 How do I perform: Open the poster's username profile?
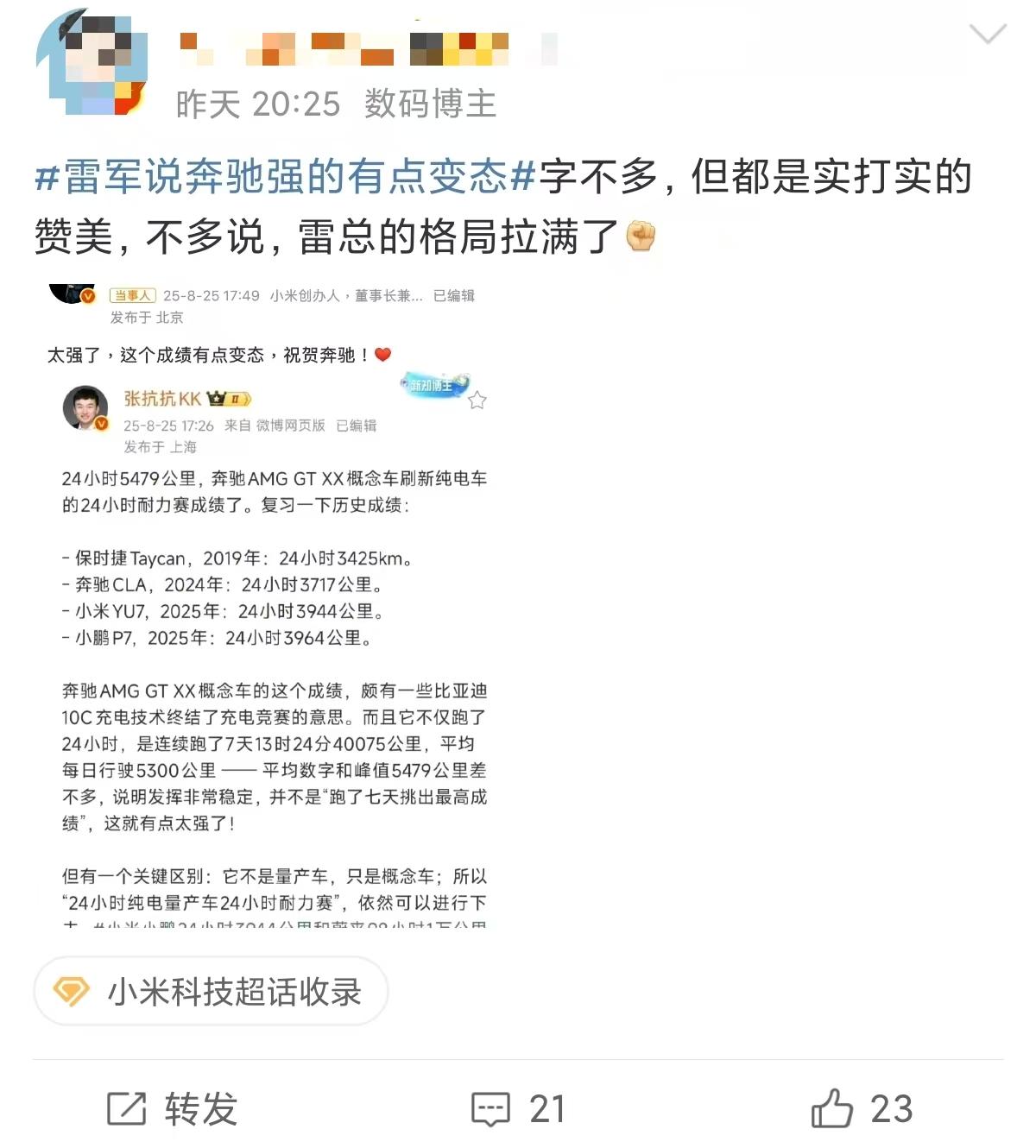coord(345,47)
